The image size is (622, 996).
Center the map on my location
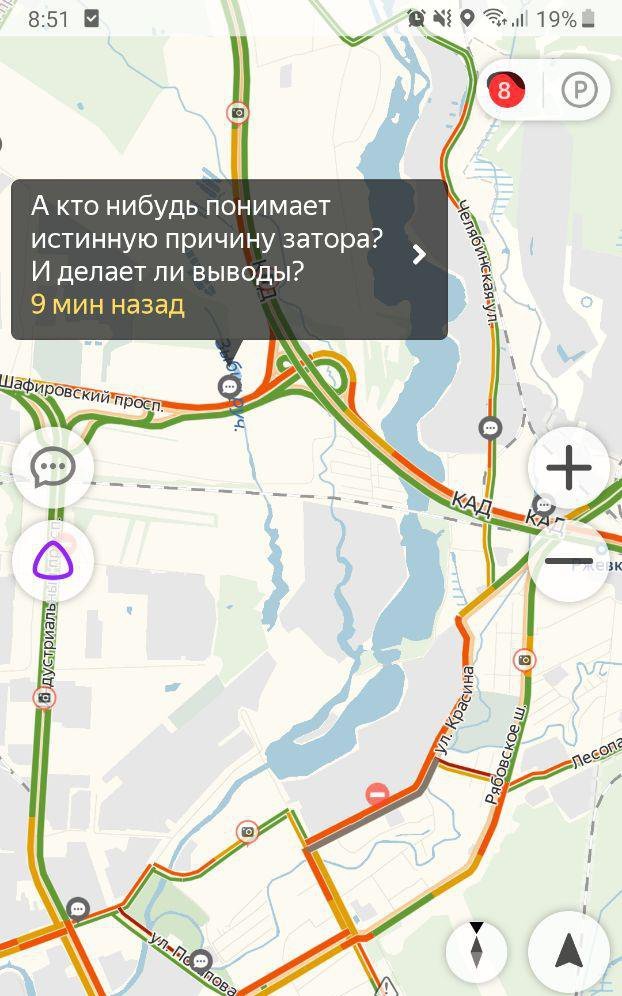coord(569,950)
